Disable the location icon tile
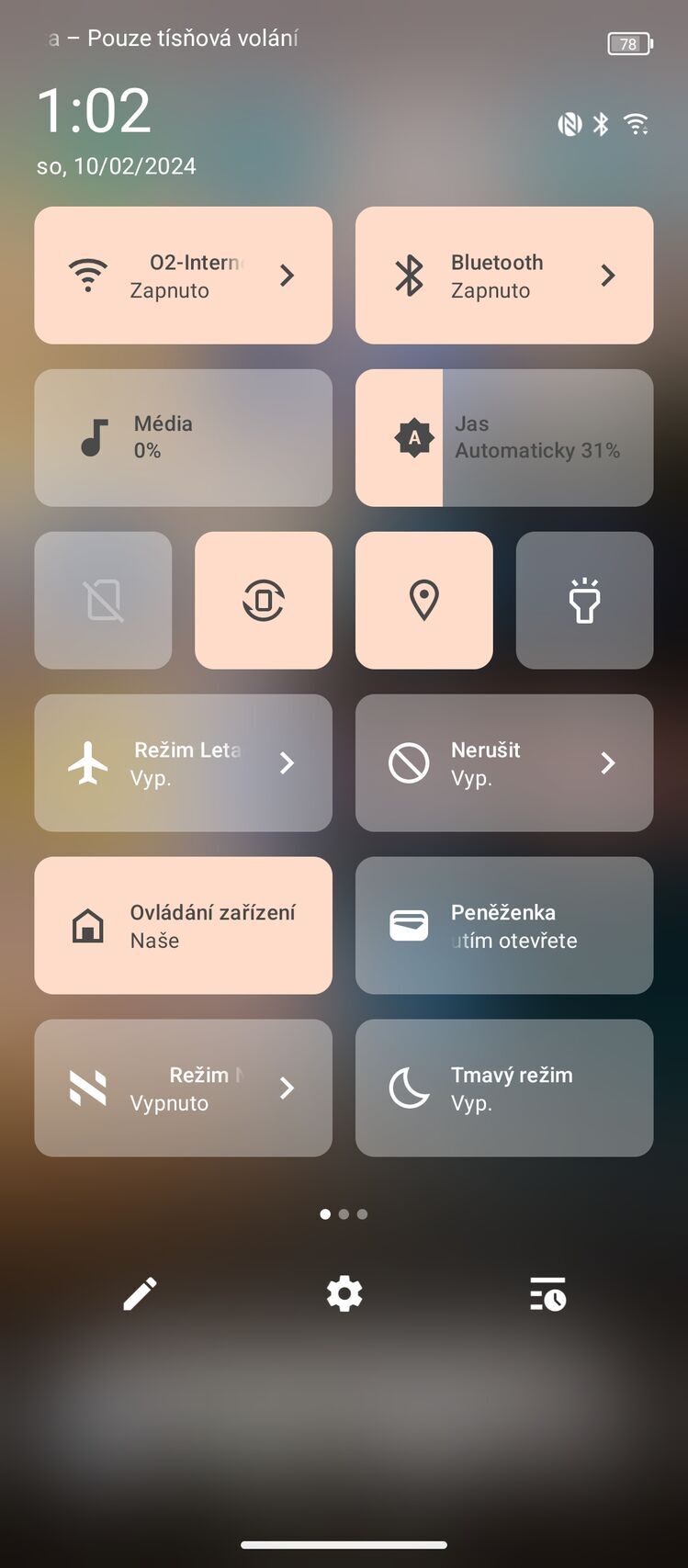Screen dimensions: 688x1568 [x=423, y=600]
